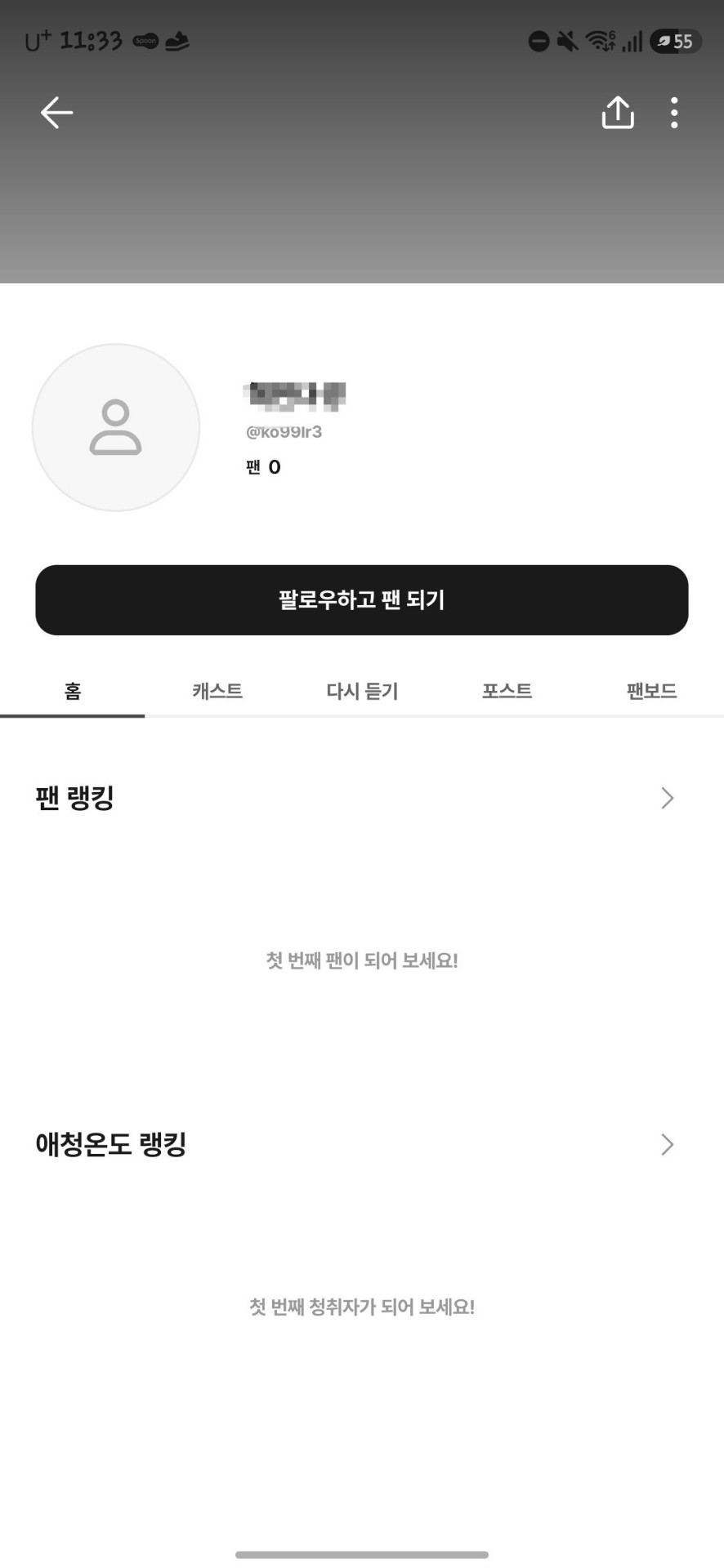Image resolution: width=724 pixels, height=1568 pixels.
Task: Open the 포스트 tab
Action: coord(507,691)
